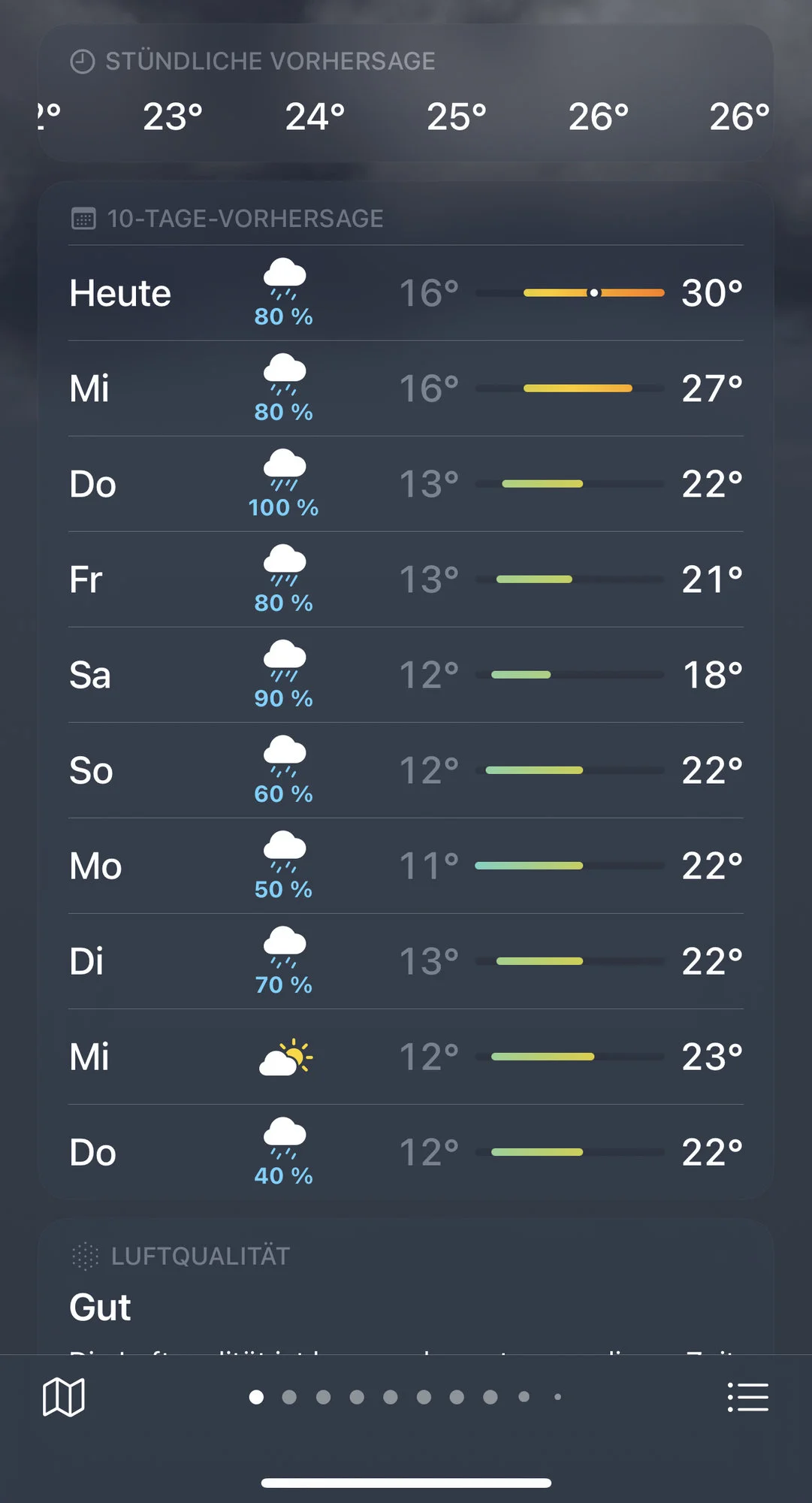Screen dimensions: 812x1503
Task: Open the Sa forecast row
Action: [x=406, y=675]
